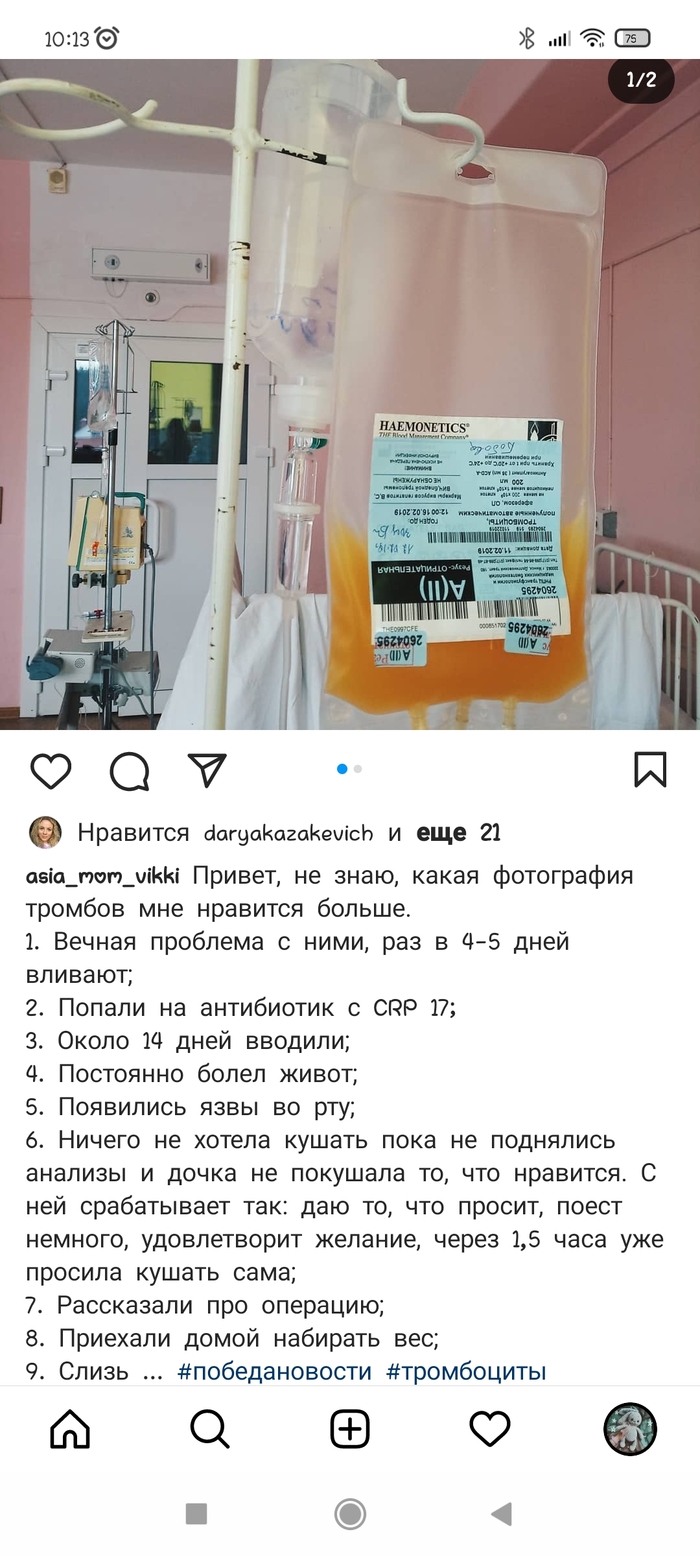Share this post via the paper plane
This screenshot has width=700, height=1556.
[x=207, y=770]
